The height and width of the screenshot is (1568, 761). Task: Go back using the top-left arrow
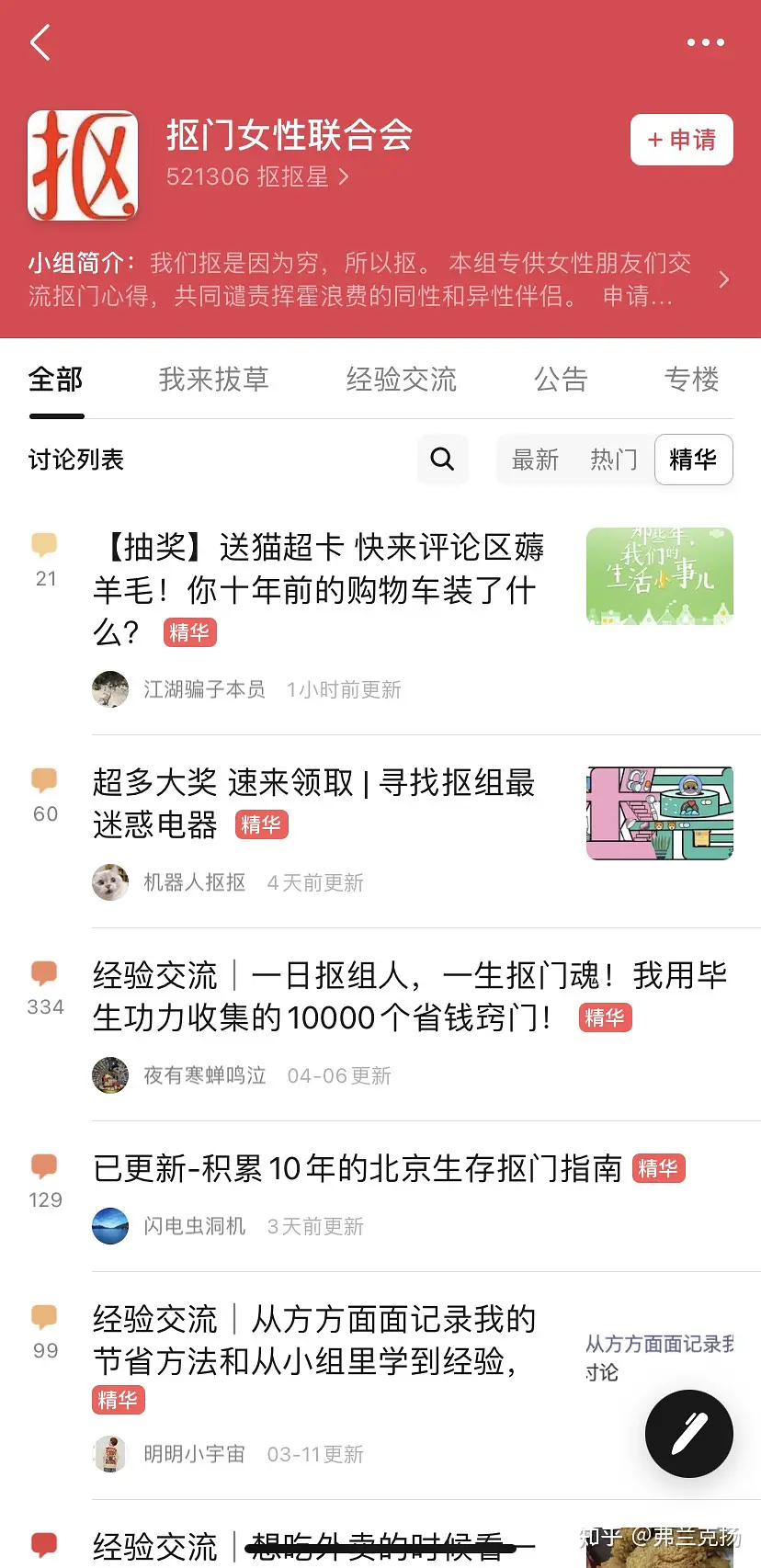[x=40, y=42]
